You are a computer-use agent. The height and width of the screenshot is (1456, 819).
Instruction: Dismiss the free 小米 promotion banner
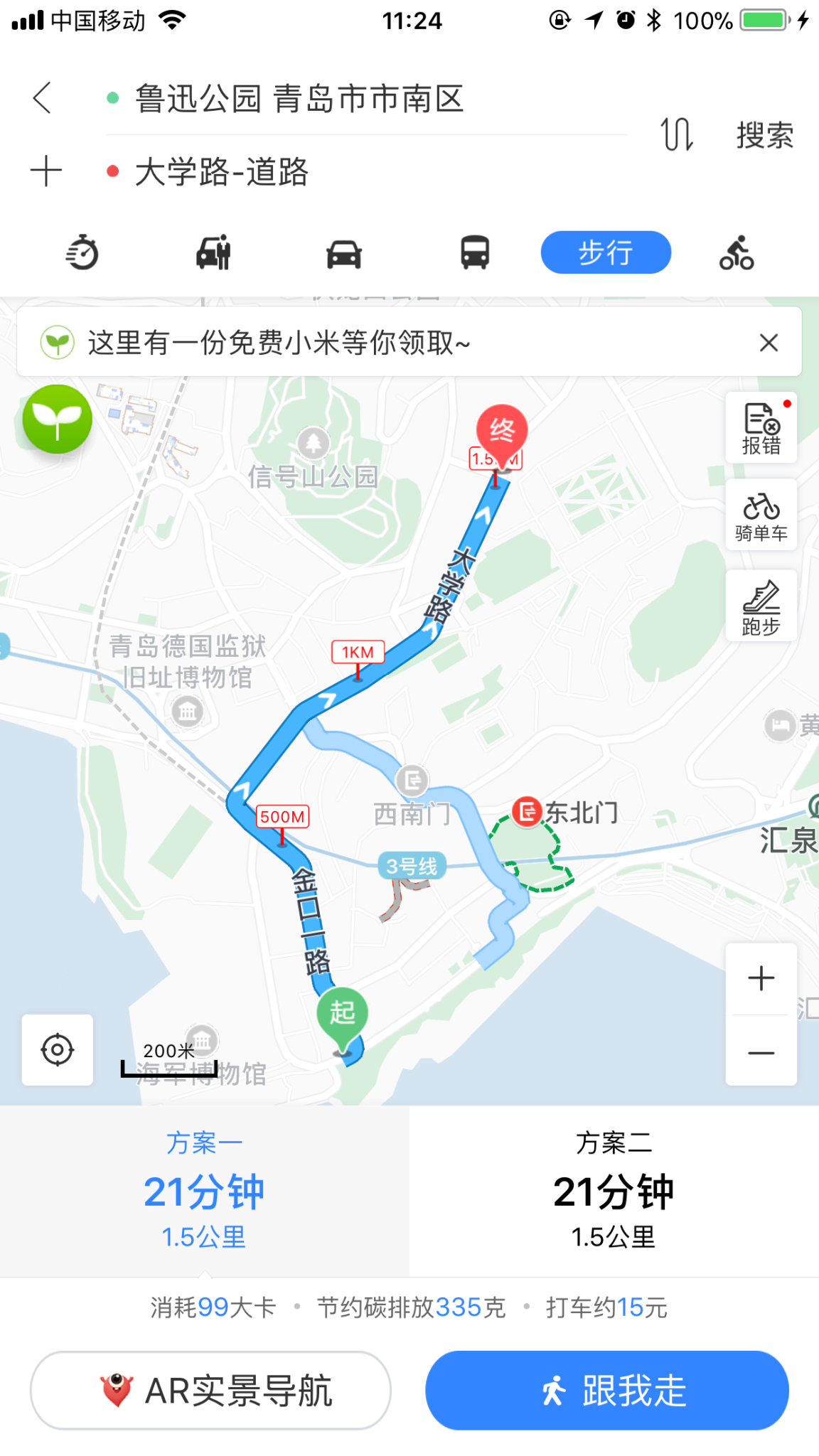[769, 343]
